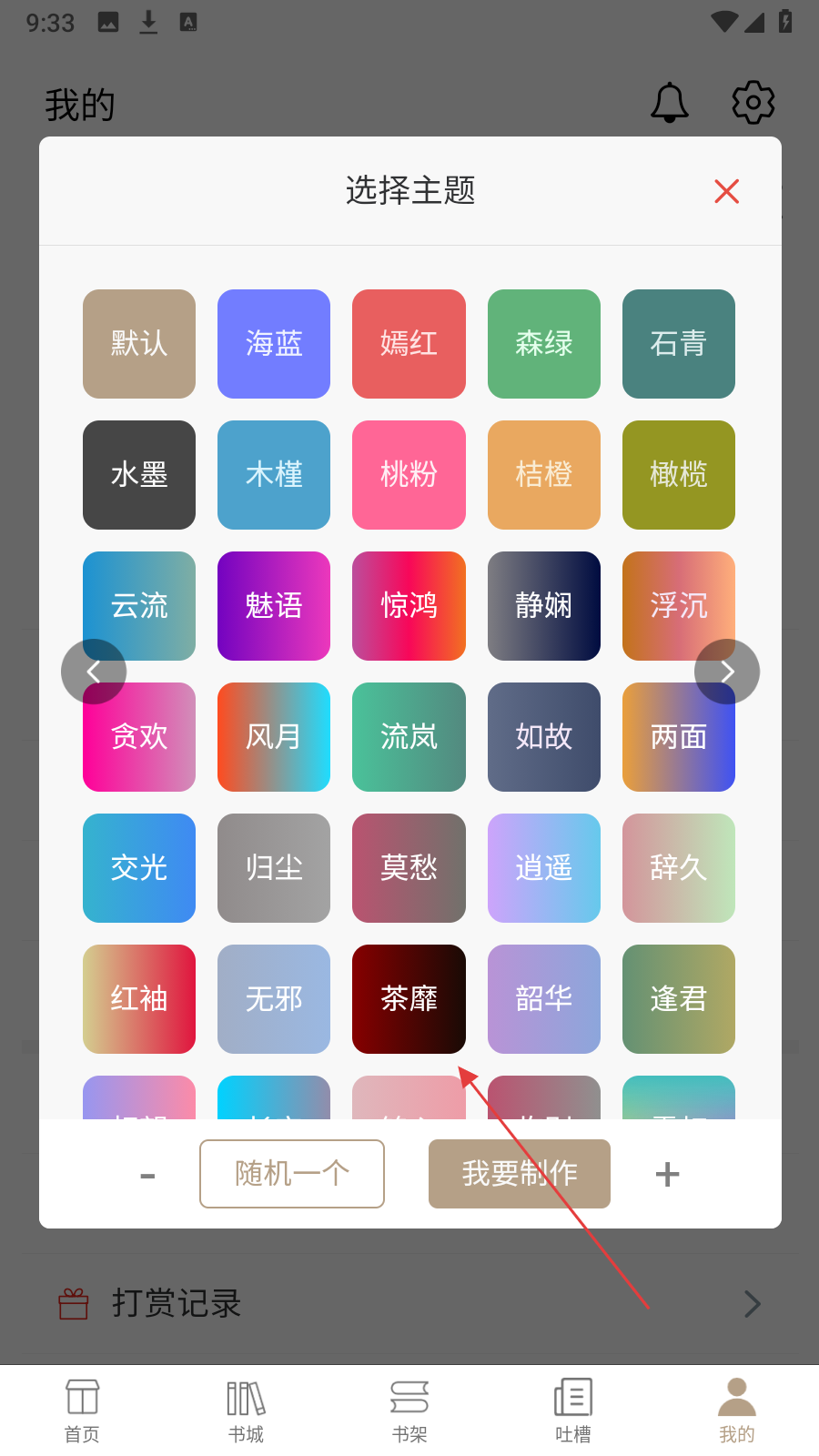819x1456 pixels.
Task: Apply the 风月 theme
Action: (x=274, y=737)
